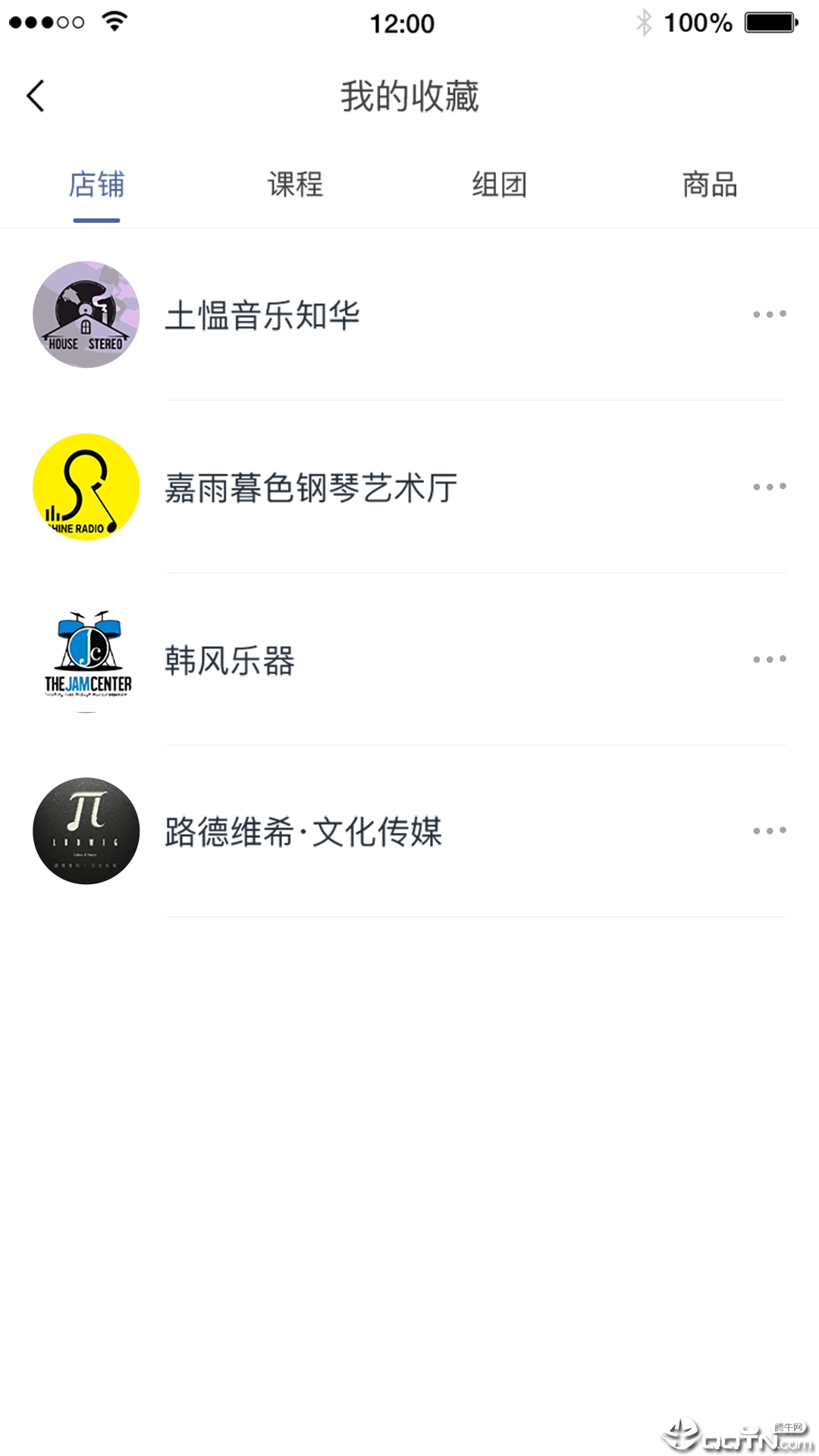Viewport: 819px width, 1456px height.
Task: Tap the back arrow icon
Action: tap(33, 96)
